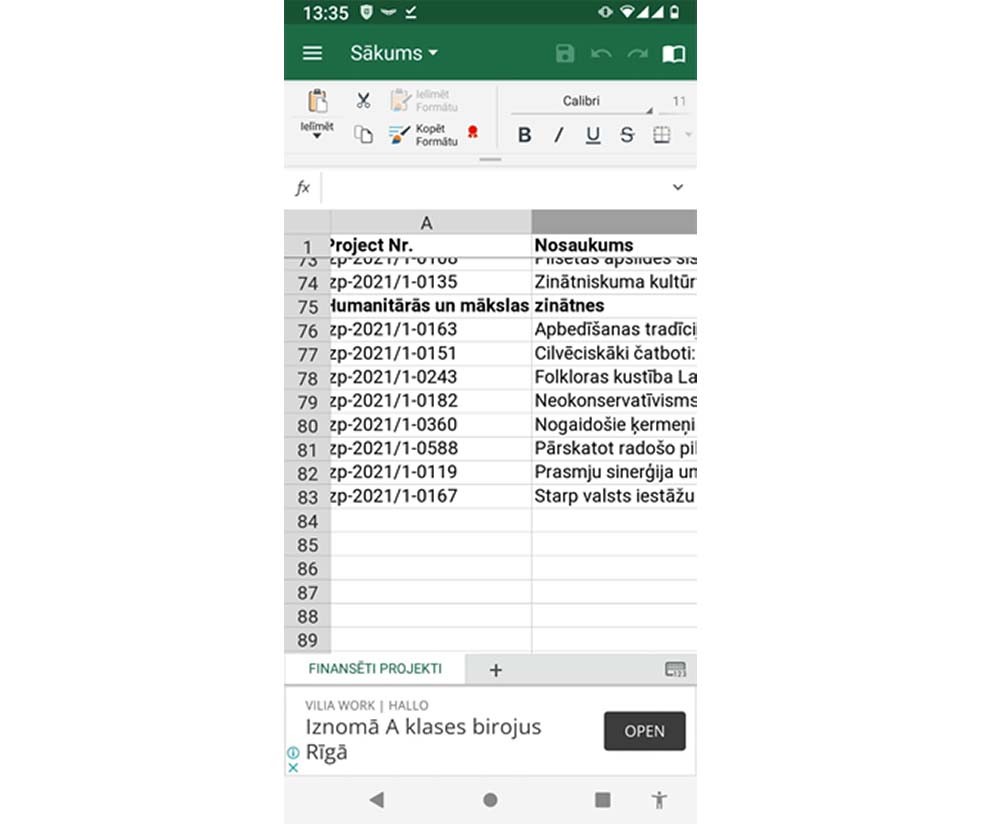Apply strikethrough formatting
This screenshot has width=1000, height=824.
[627, 135]
